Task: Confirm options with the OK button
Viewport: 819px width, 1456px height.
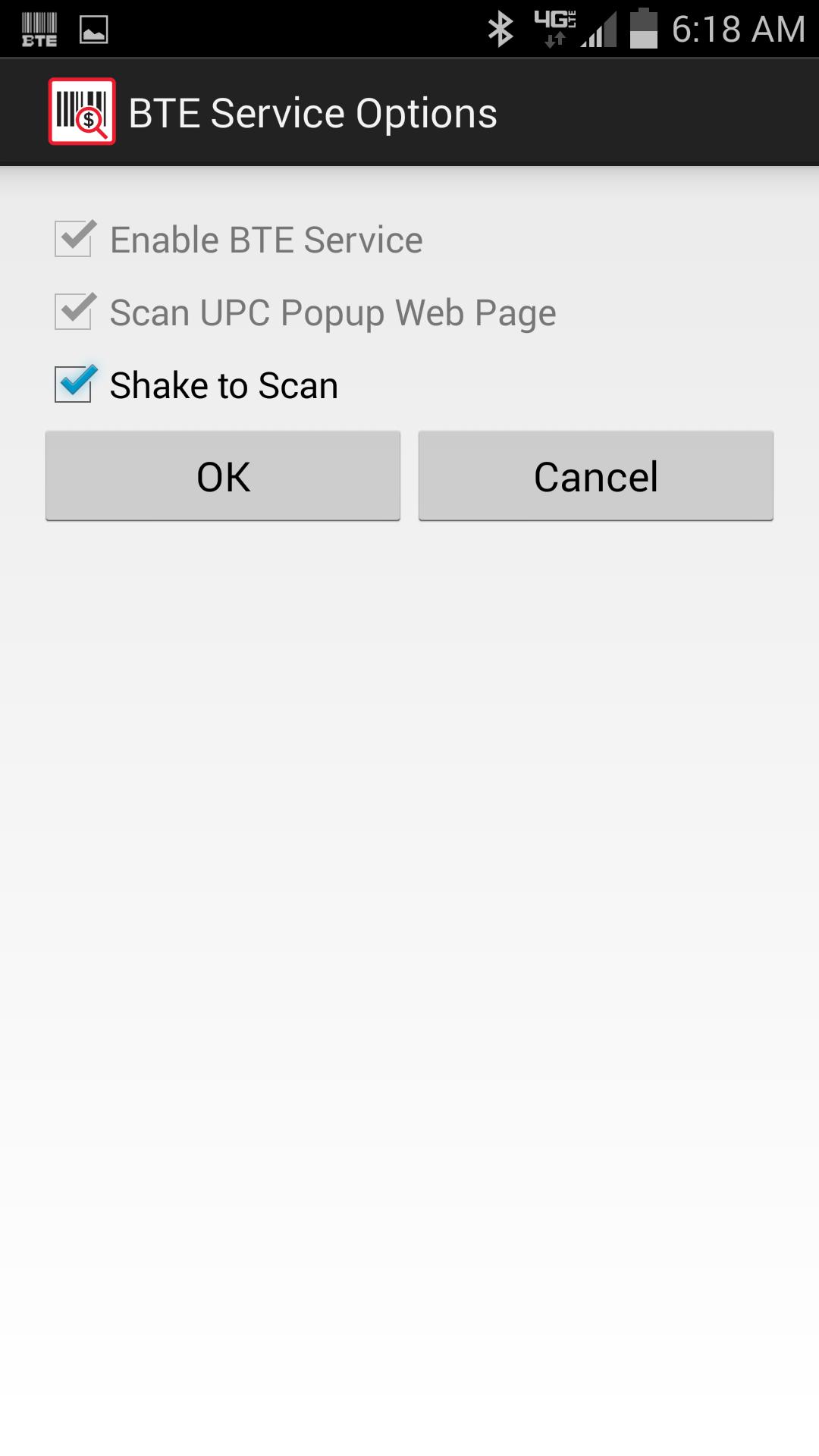Action: pyautogui.click(x=223, y=476)
